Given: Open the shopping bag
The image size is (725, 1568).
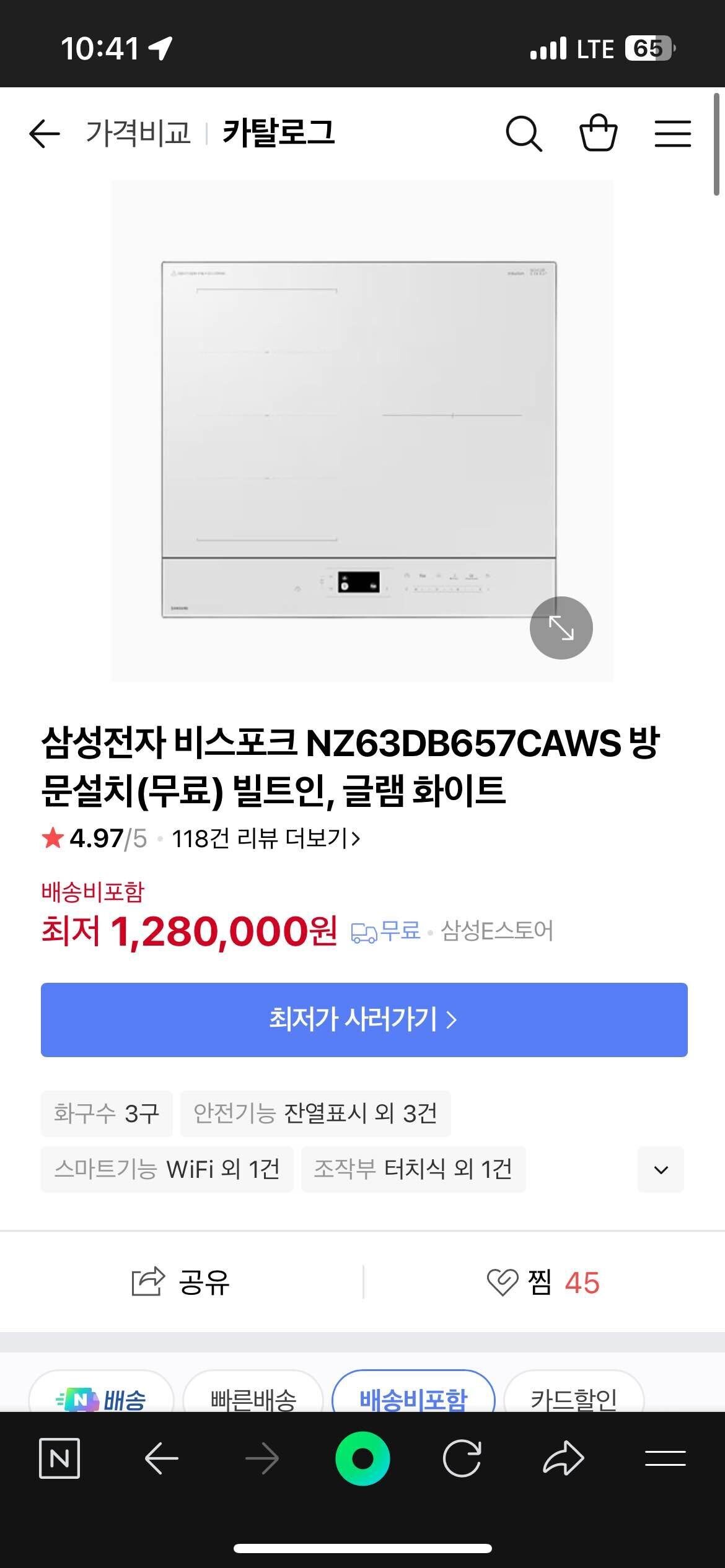Looking at the screenshot, I should (x=598, y=133).
